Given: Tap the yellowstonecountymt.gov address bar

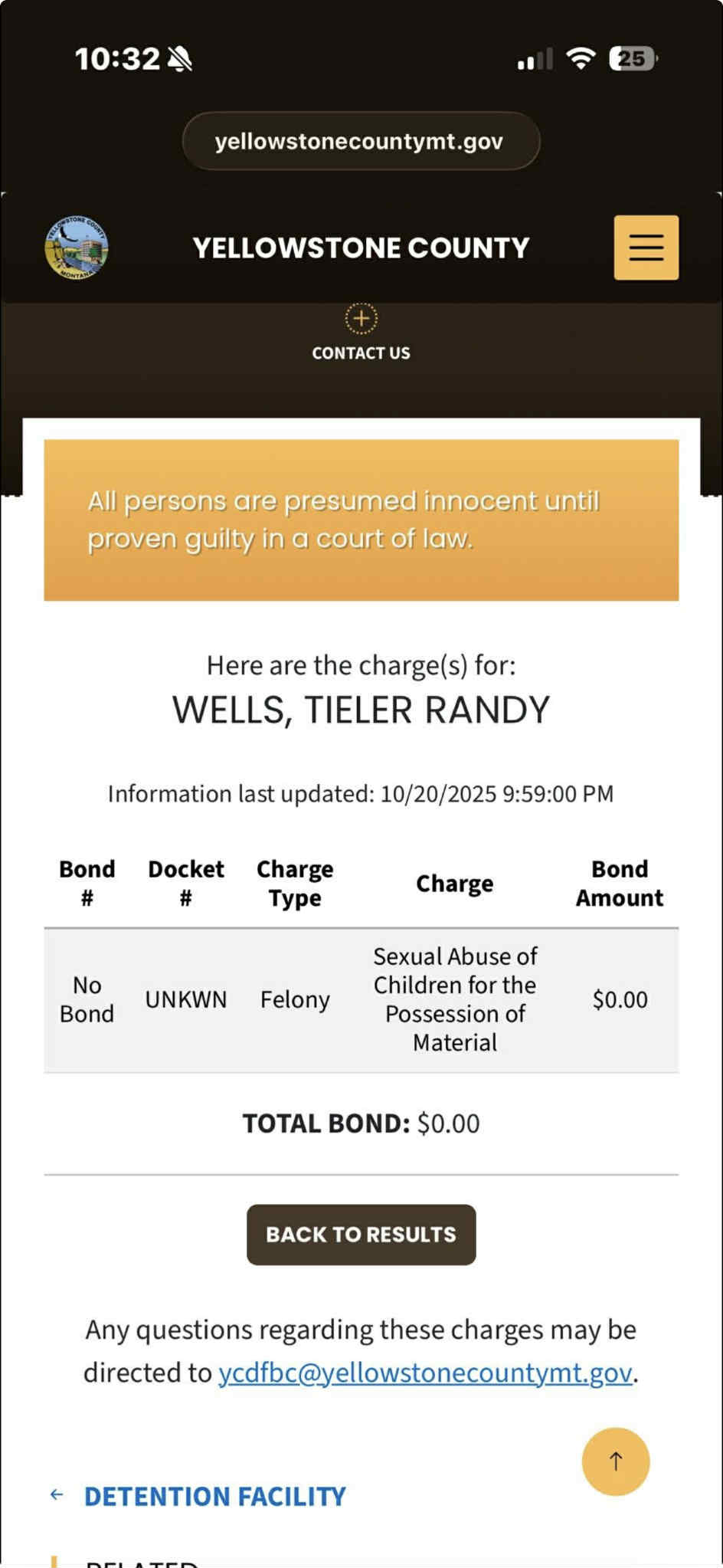Looking at the screenshot, I should (x=361, y=141).
